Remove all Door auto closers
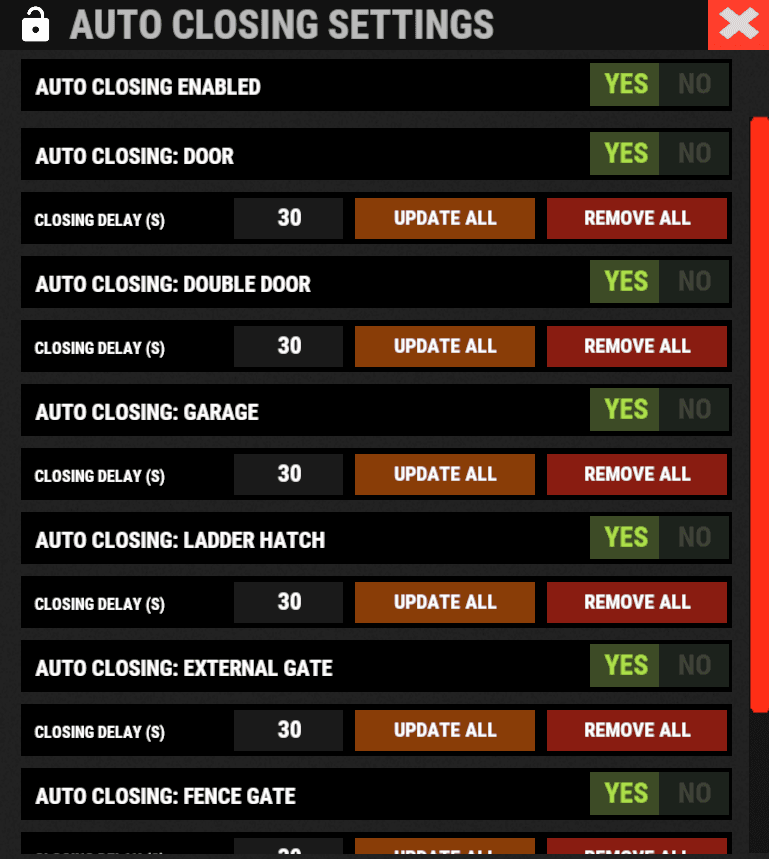The width and height of the screenshot is (769, 859). coord(637,218)
